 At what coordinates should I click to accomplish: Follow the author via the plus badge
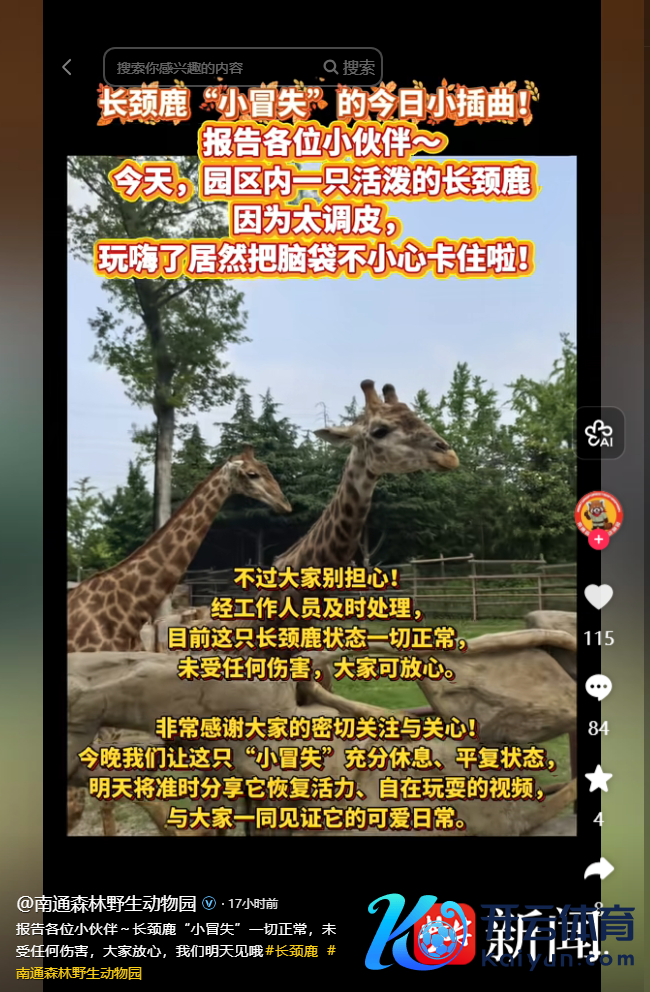(598, 540)
